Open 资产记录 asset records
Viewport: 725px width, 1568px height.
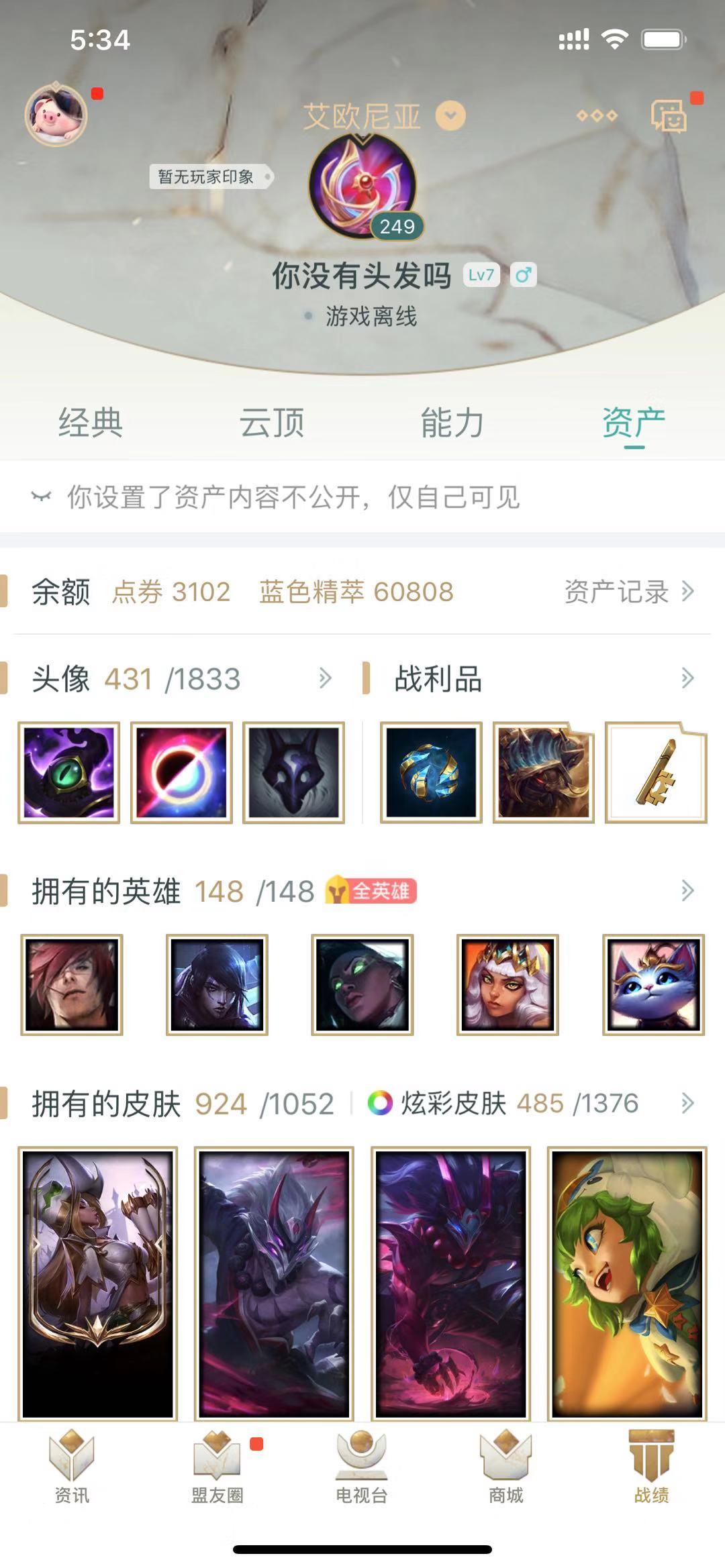(629, 592)
